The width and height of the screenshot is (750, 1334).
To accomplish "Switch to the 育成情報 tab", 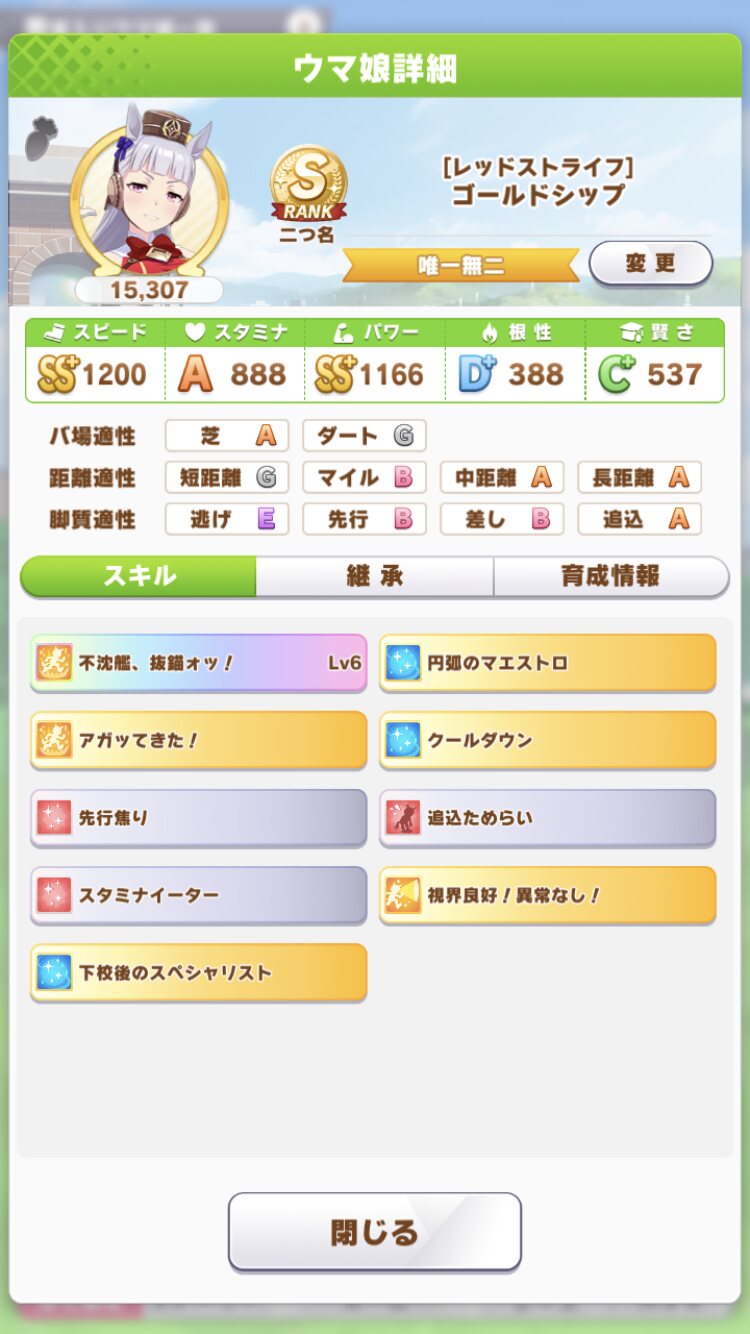I will (610, 576).
